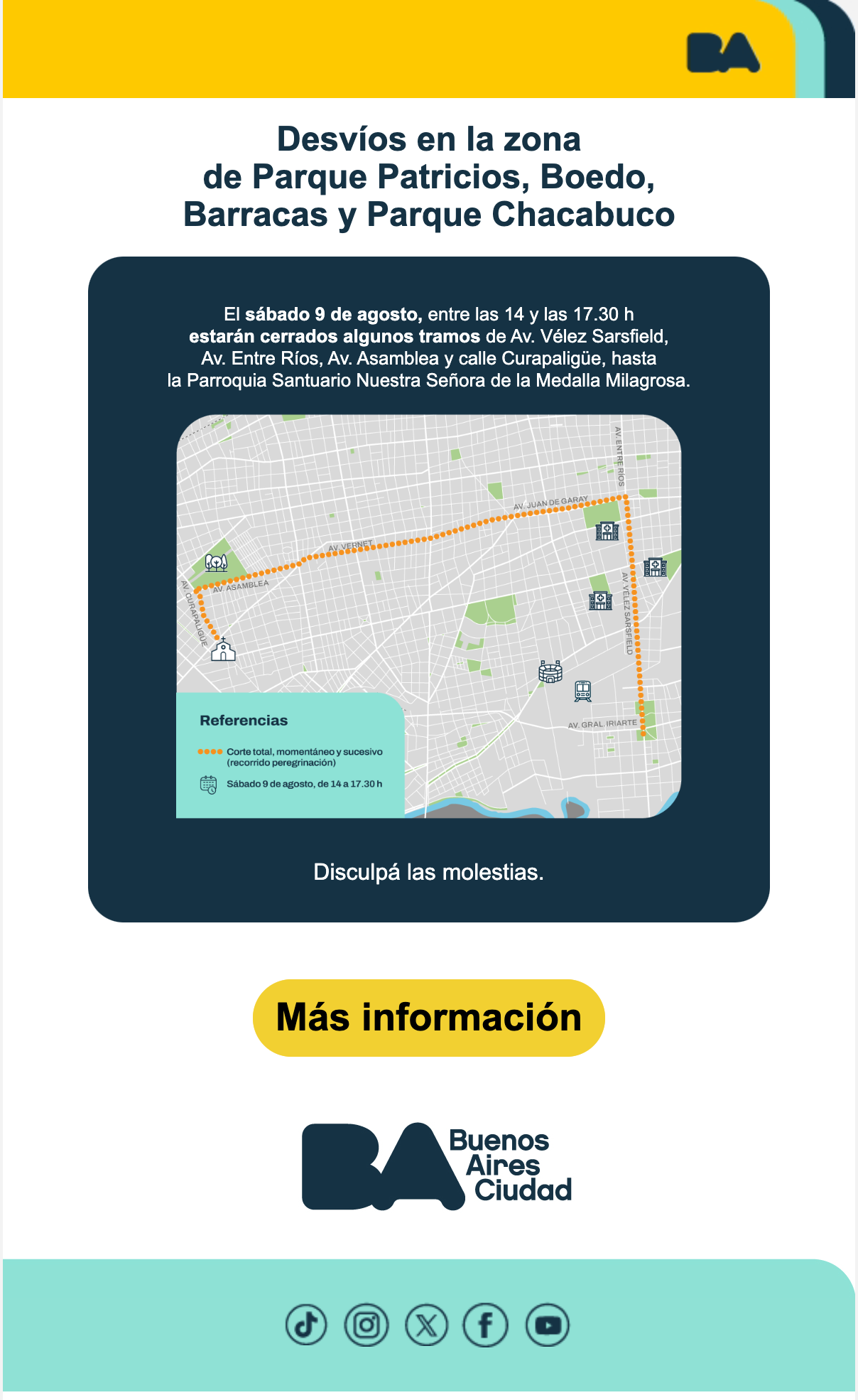
Task: Open the TikTok profile icon
Action: coord(306,1325)
